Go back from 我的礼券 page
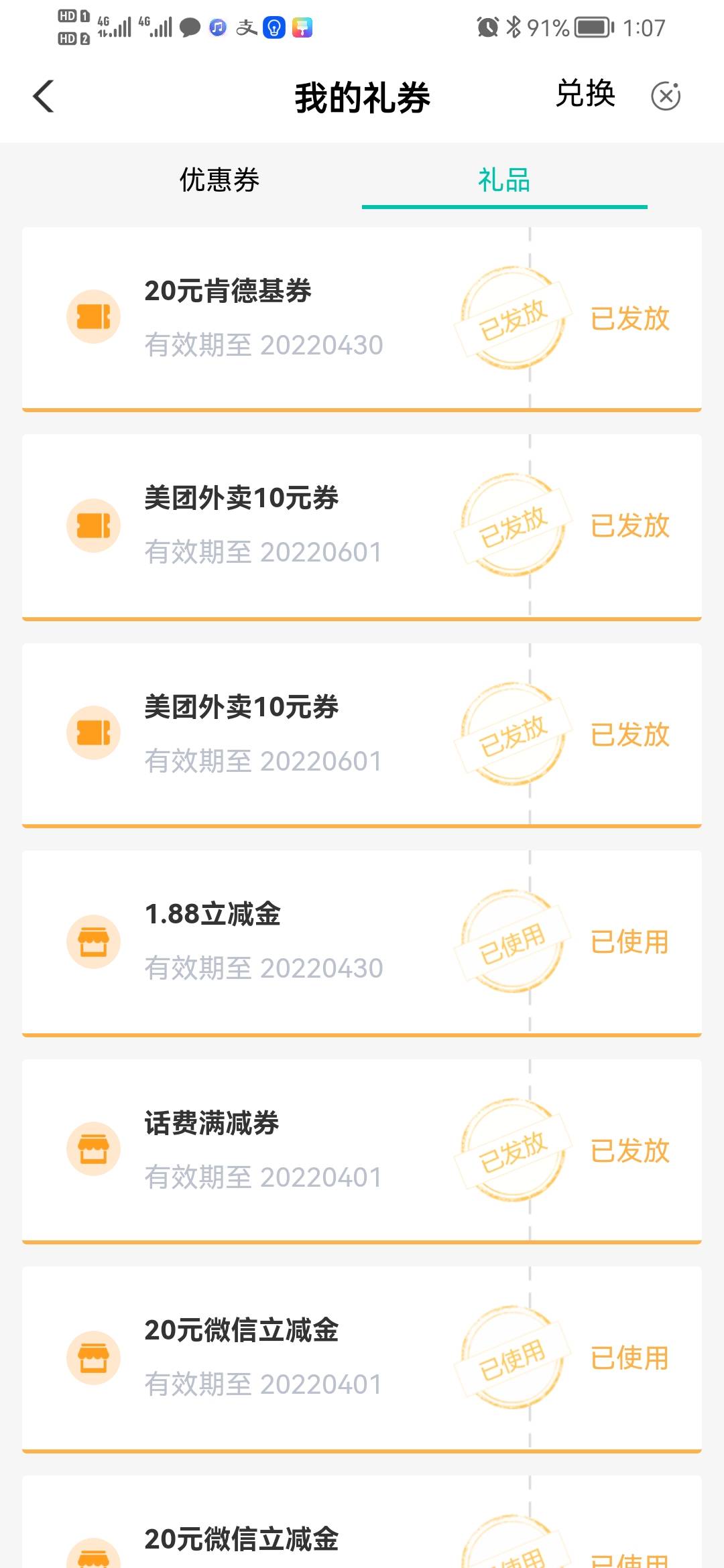 (x=44, y=96)
